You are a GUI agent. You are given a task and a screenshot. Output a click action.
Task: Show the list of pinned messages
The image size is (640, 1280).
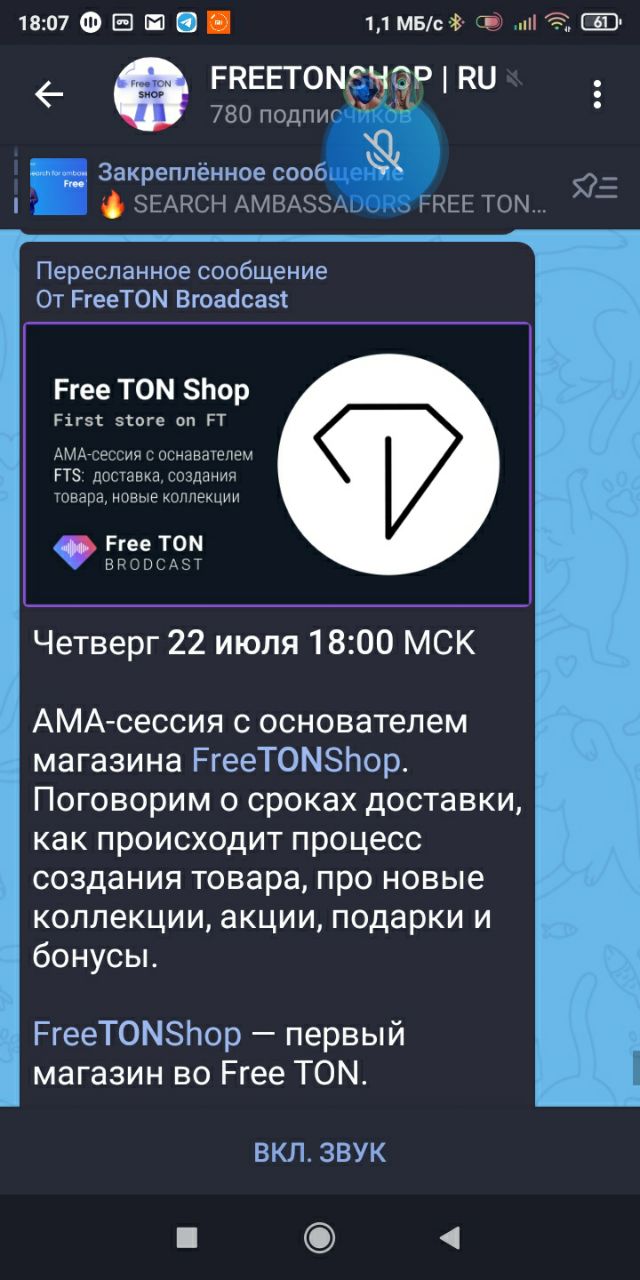click(x=594, y=187)
